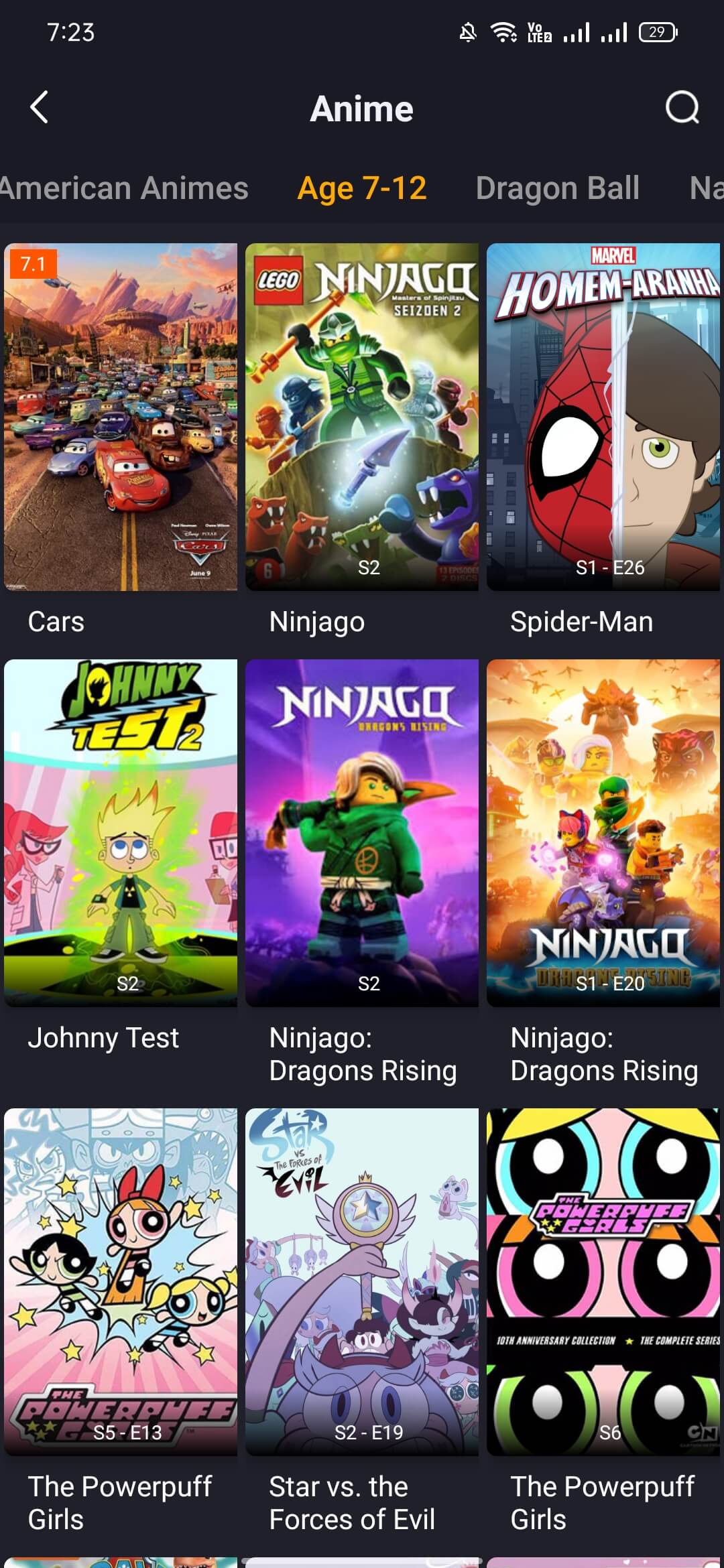Go back using the top-left arrow

point(40,107)
